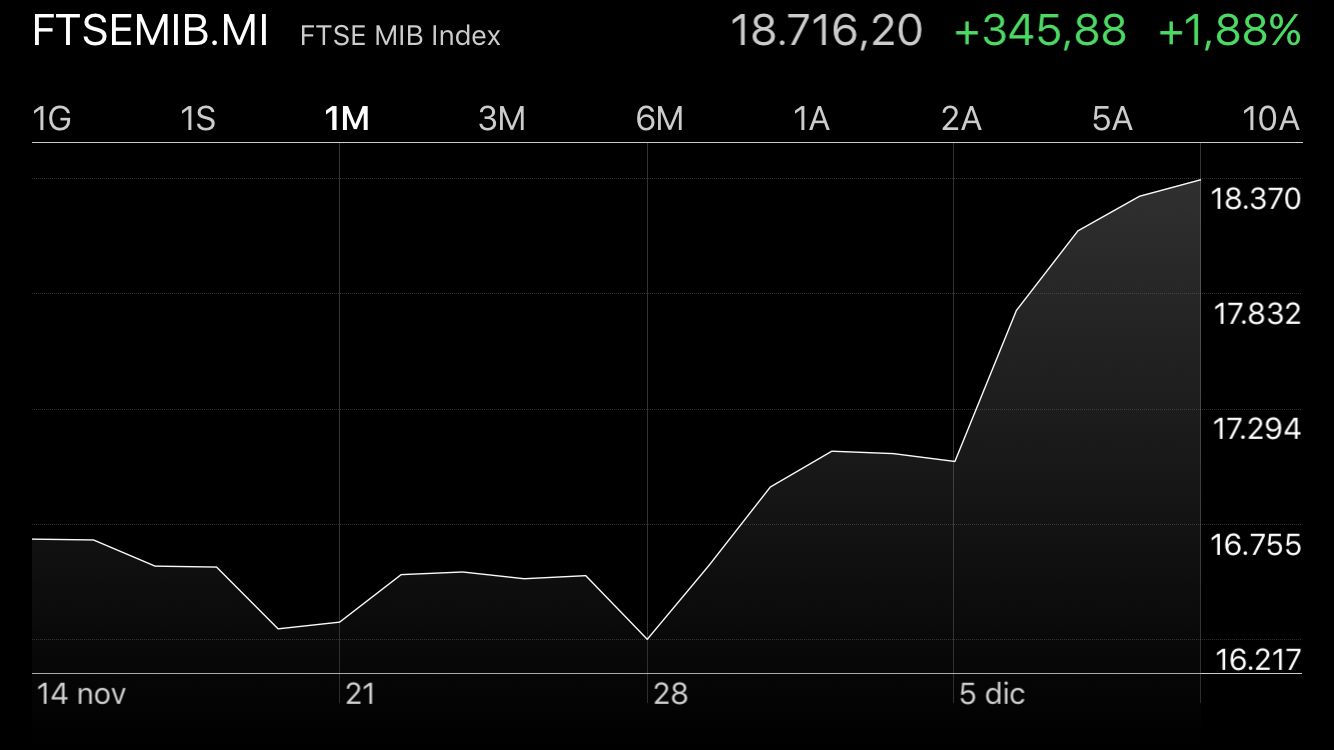Switch to the 1G time range
This screenshot has width=1334, height=750.
tap(52, 119)
